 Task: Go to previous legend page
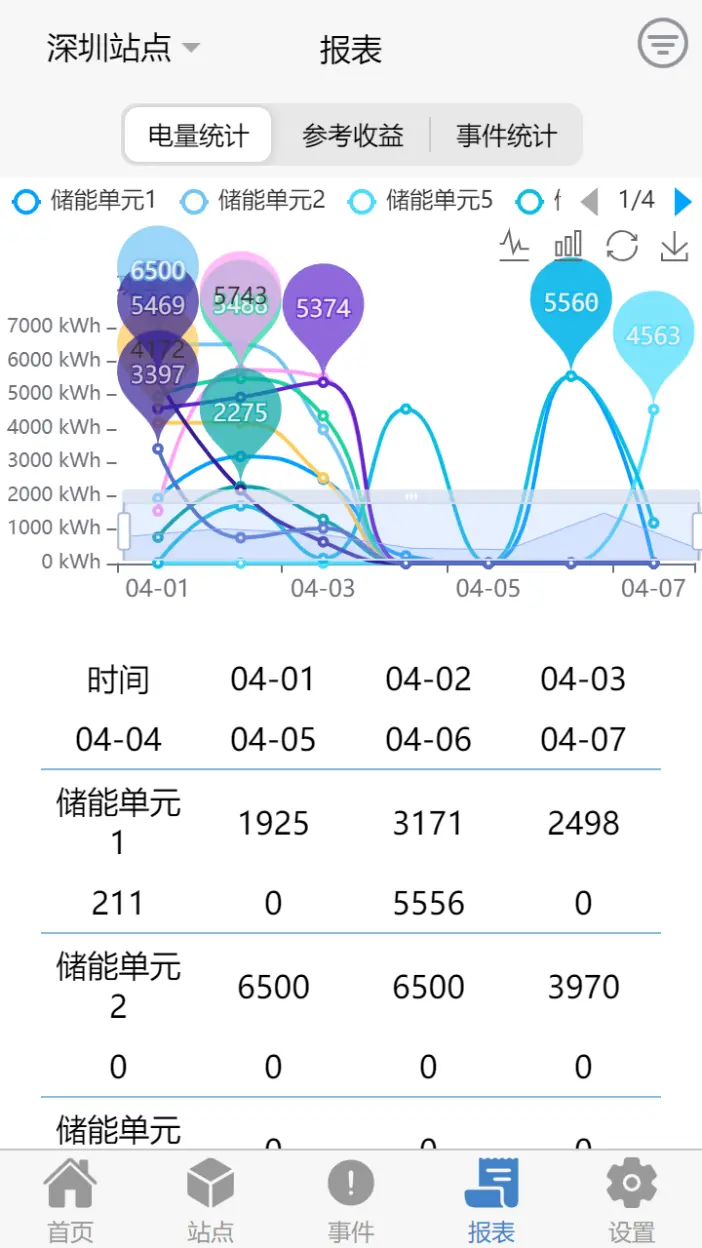(x=590, y=201)
